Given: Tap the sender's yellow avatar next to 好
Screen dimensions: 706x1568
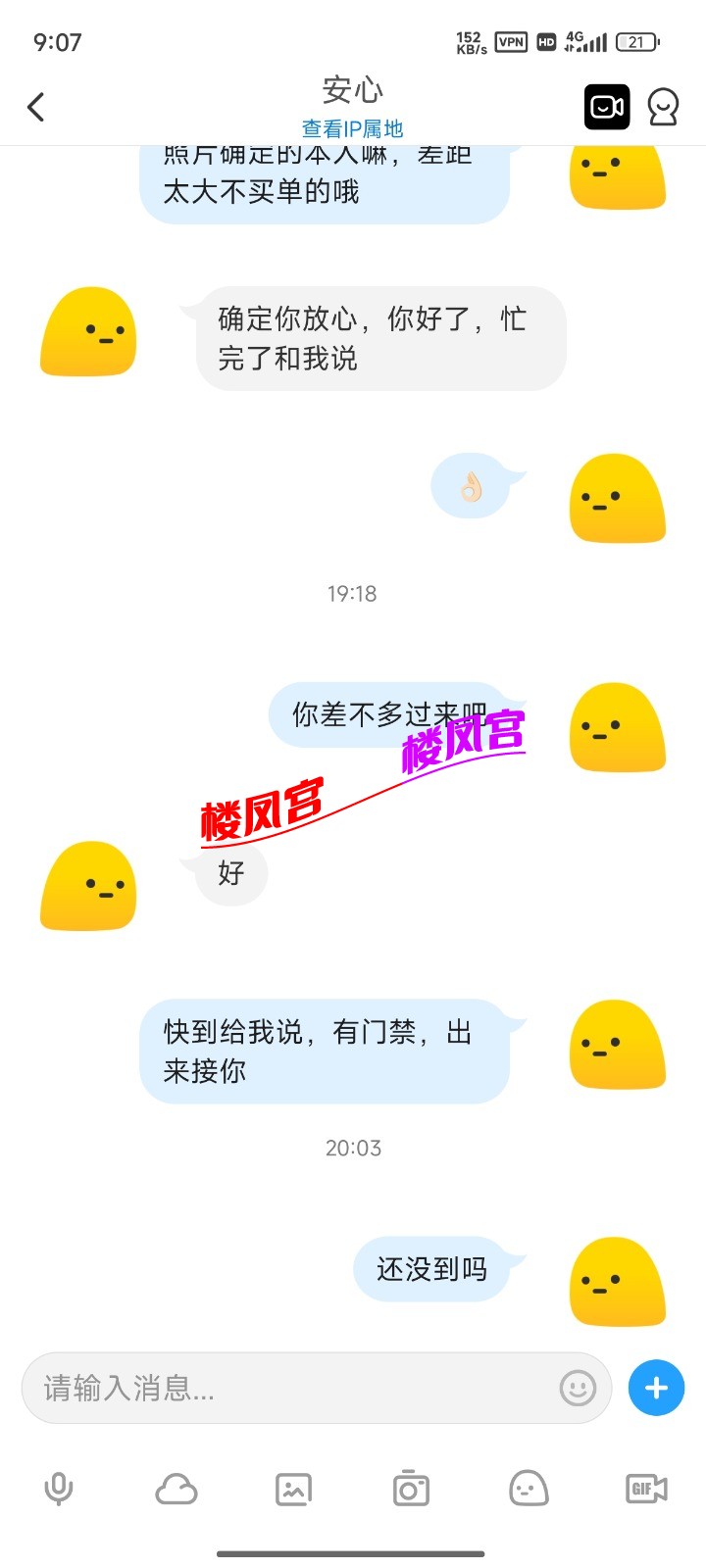Looking at the screenshot, I should pos(88,887).
